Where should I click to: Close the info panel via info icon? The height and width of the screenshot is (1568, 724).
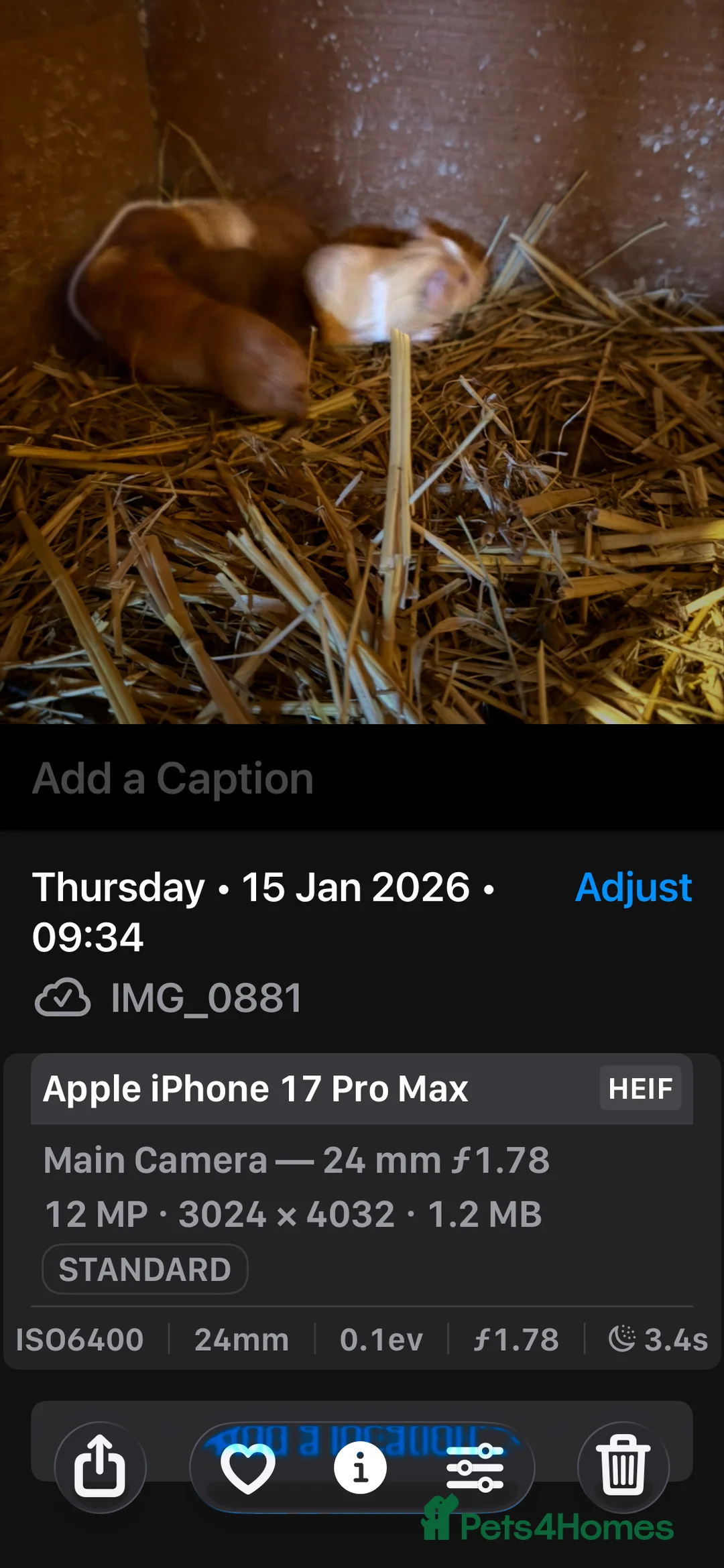coord(361,1468)
